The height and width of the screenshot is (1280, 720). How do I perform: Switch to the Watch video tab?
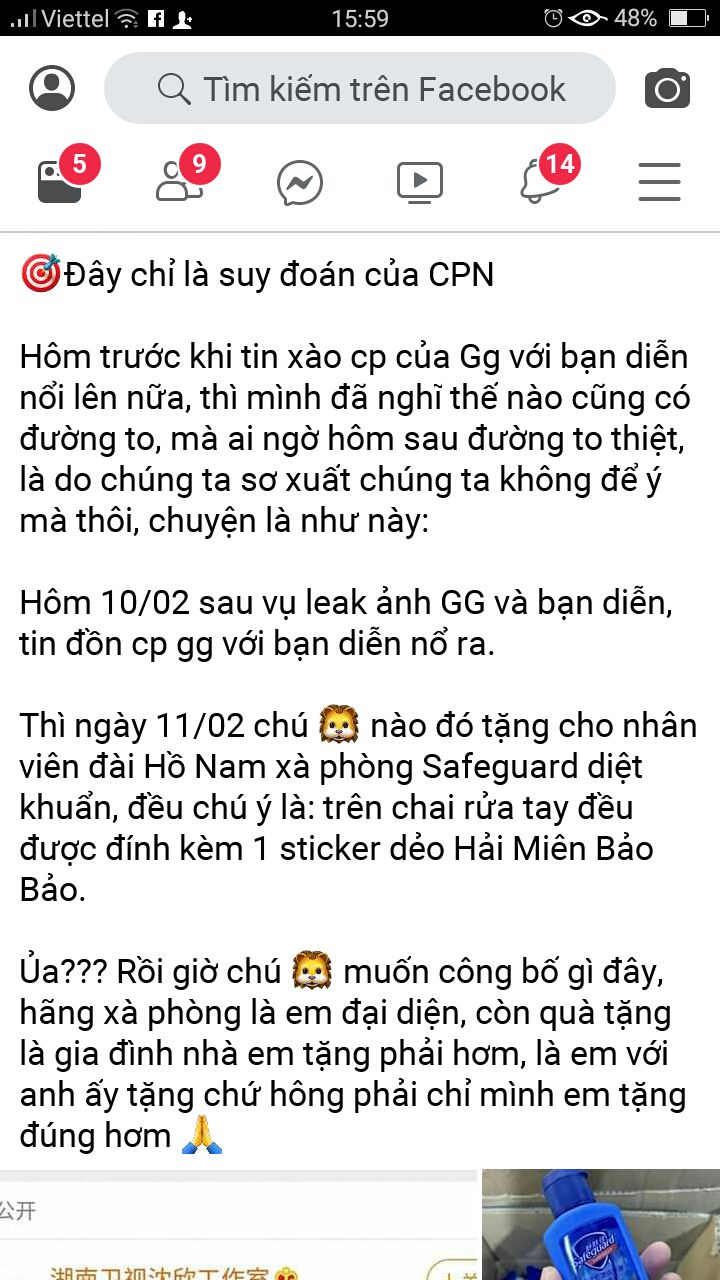pyautogui.click(x=419, y=181)
